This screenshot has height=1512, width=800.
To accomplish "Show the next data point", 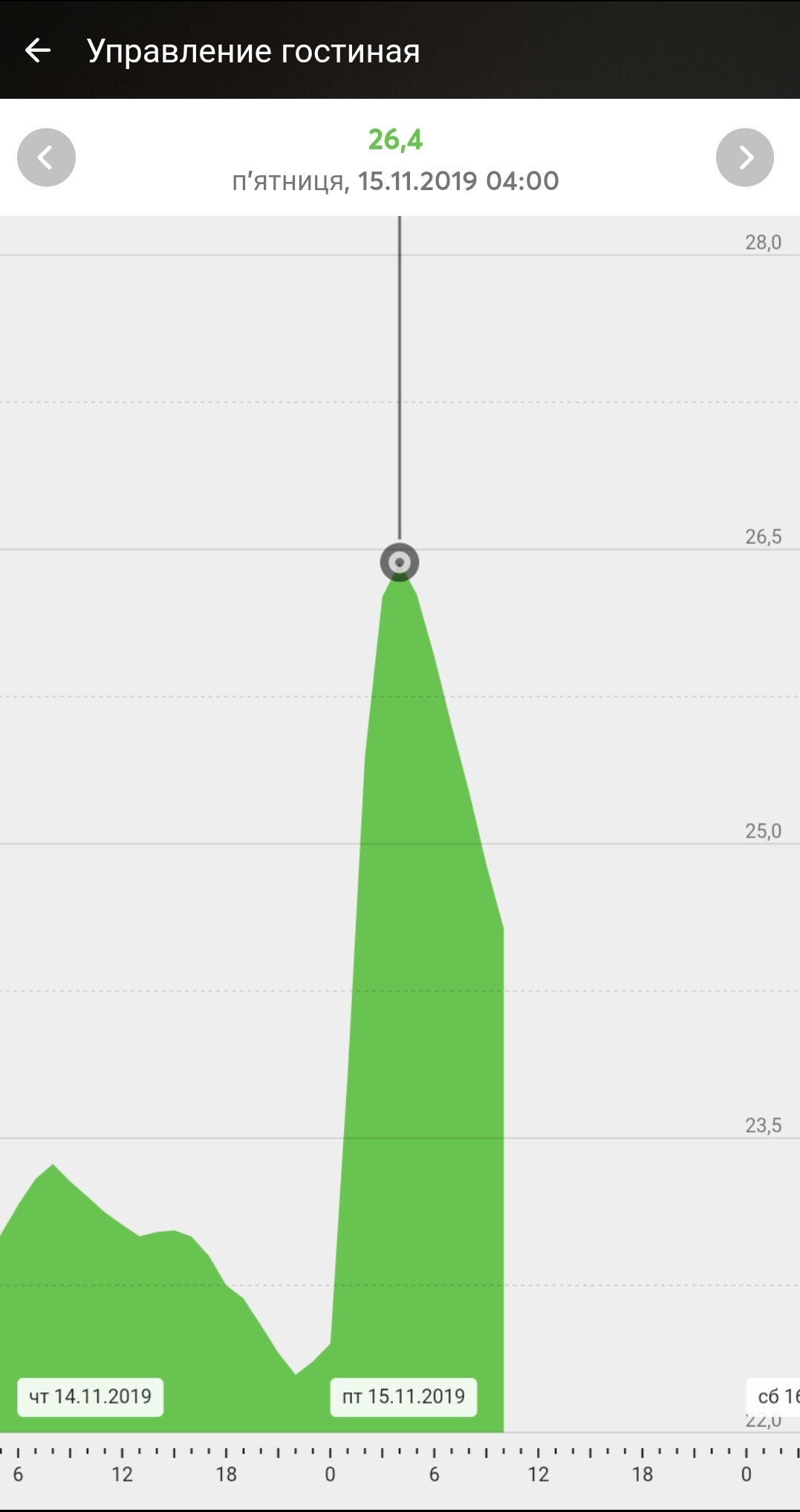I will point(744,157).
